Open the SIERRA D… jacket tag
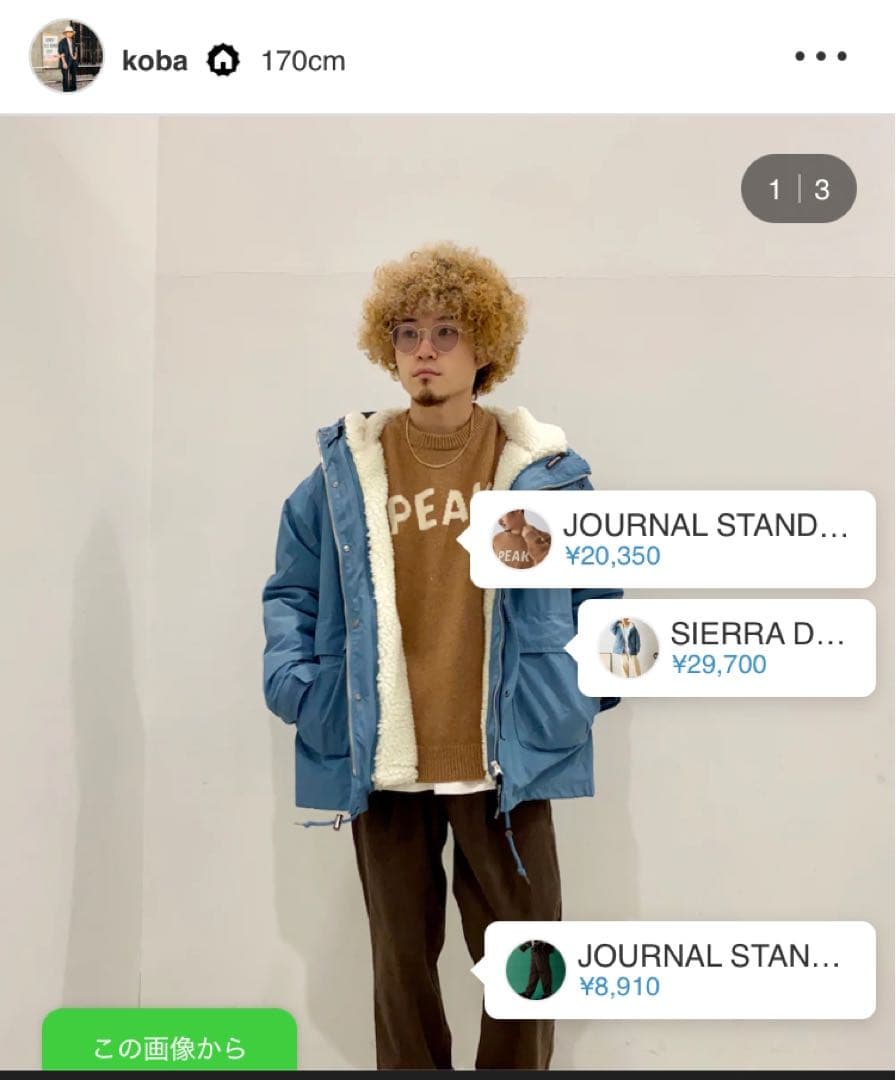The image size is (896, 1080). point(727,648)
